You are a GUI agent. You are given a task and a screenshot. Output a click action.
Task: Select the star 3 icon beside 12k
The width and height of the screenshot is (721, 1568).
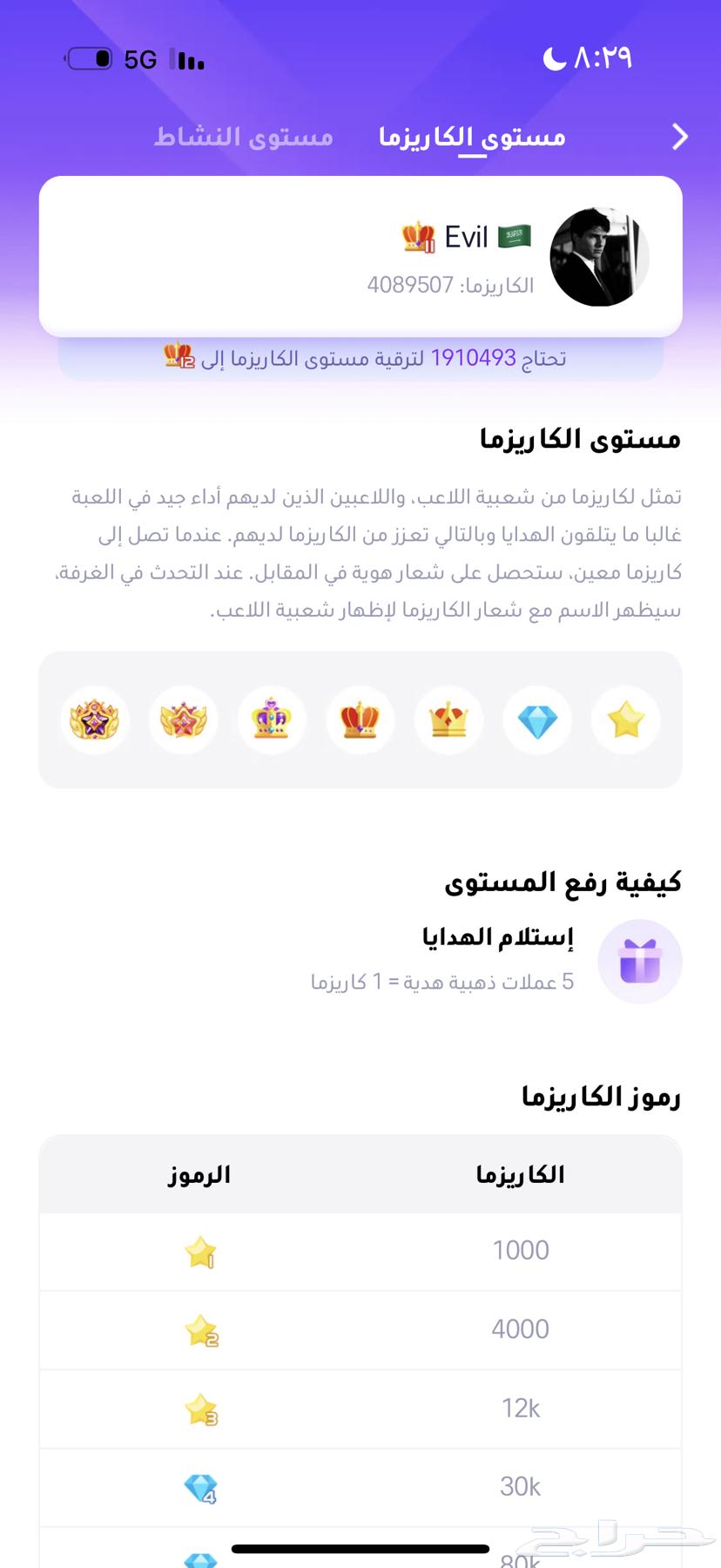199,1409
